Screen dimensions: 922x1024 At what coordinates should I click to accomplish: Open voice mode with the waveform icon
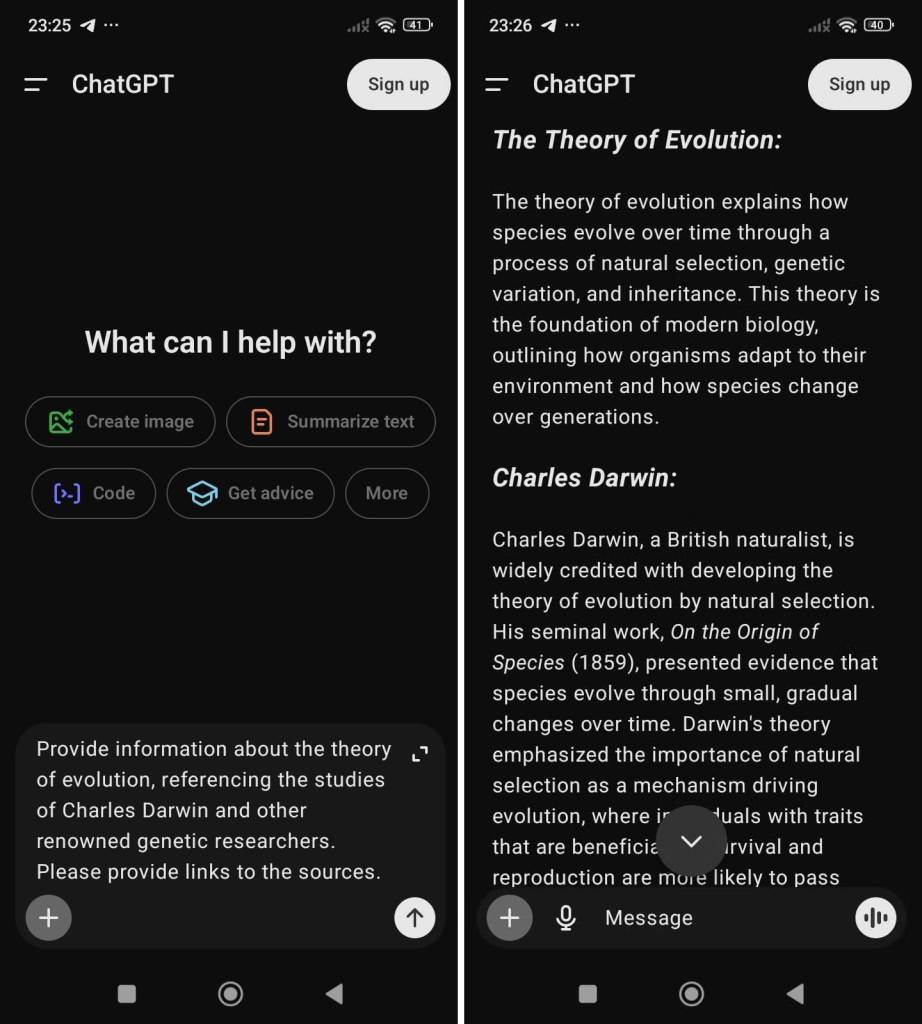(x=875, y=917)
